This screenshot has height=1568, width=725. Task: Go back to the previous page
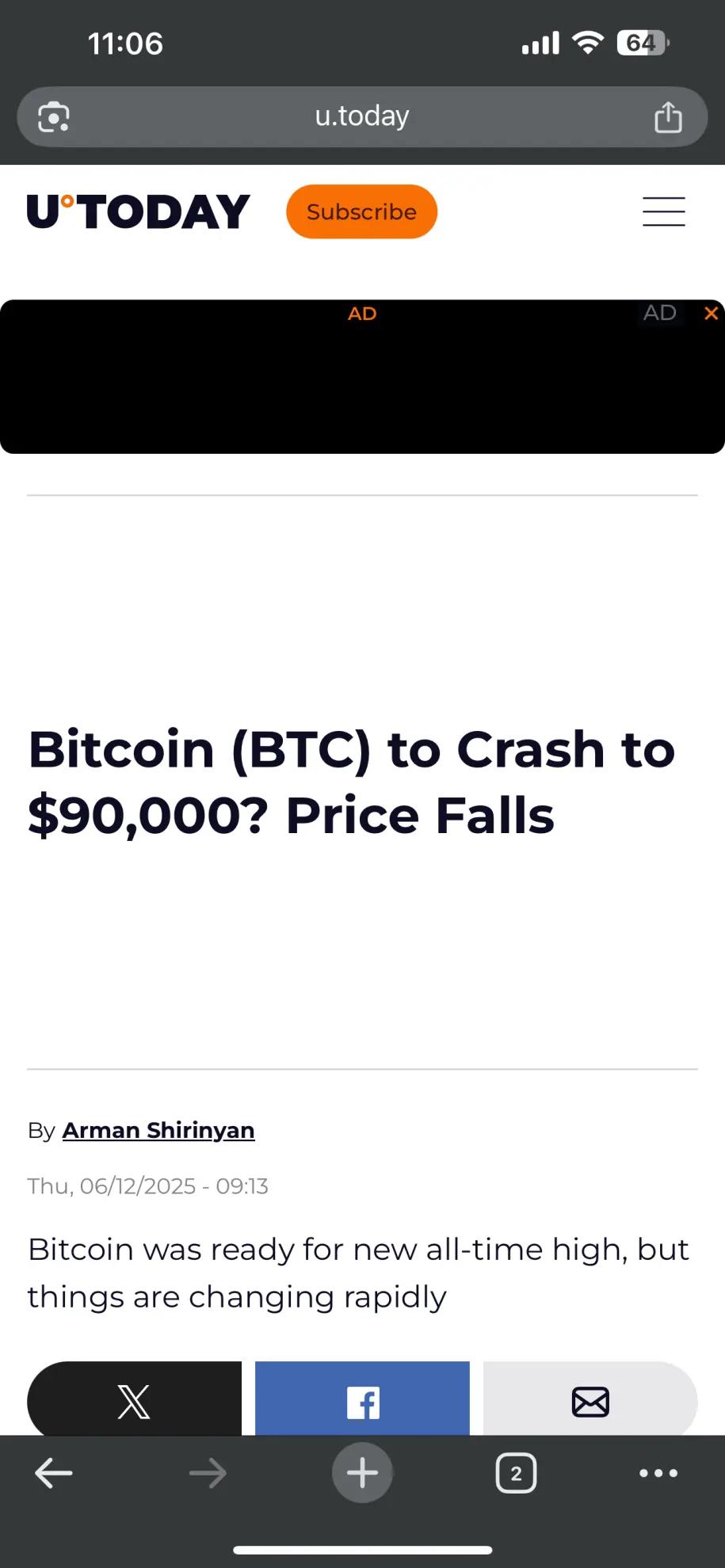pos(54,1473)
